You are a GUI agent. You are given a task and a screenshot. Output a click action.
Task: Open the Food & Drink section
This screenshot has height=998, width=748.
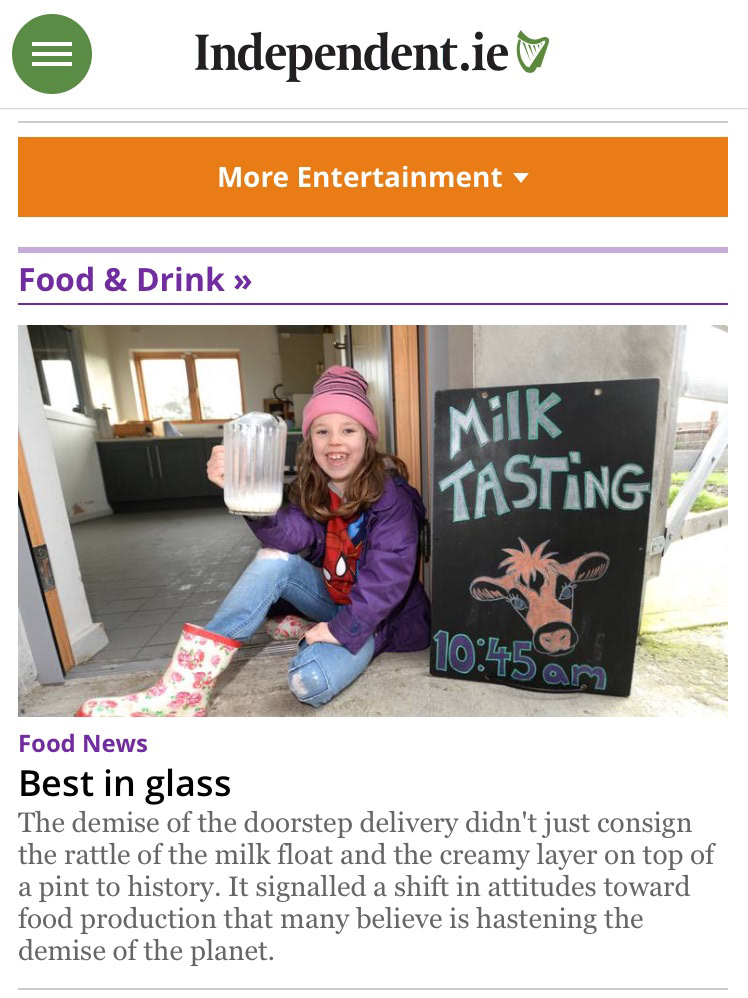click(x=135, y=279)
